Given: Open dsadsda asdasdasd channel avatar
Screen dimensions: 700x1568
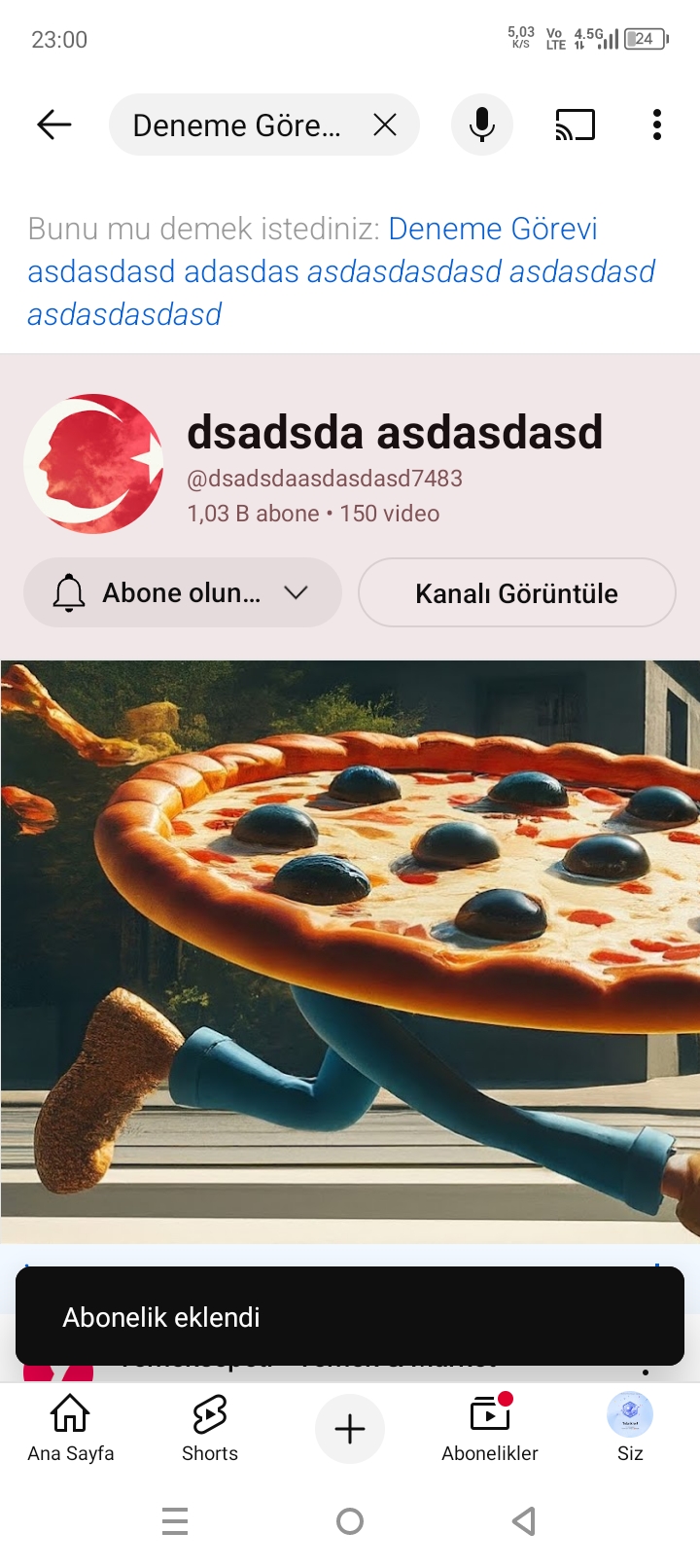Looking at the screenshot, I should point(93,464).
